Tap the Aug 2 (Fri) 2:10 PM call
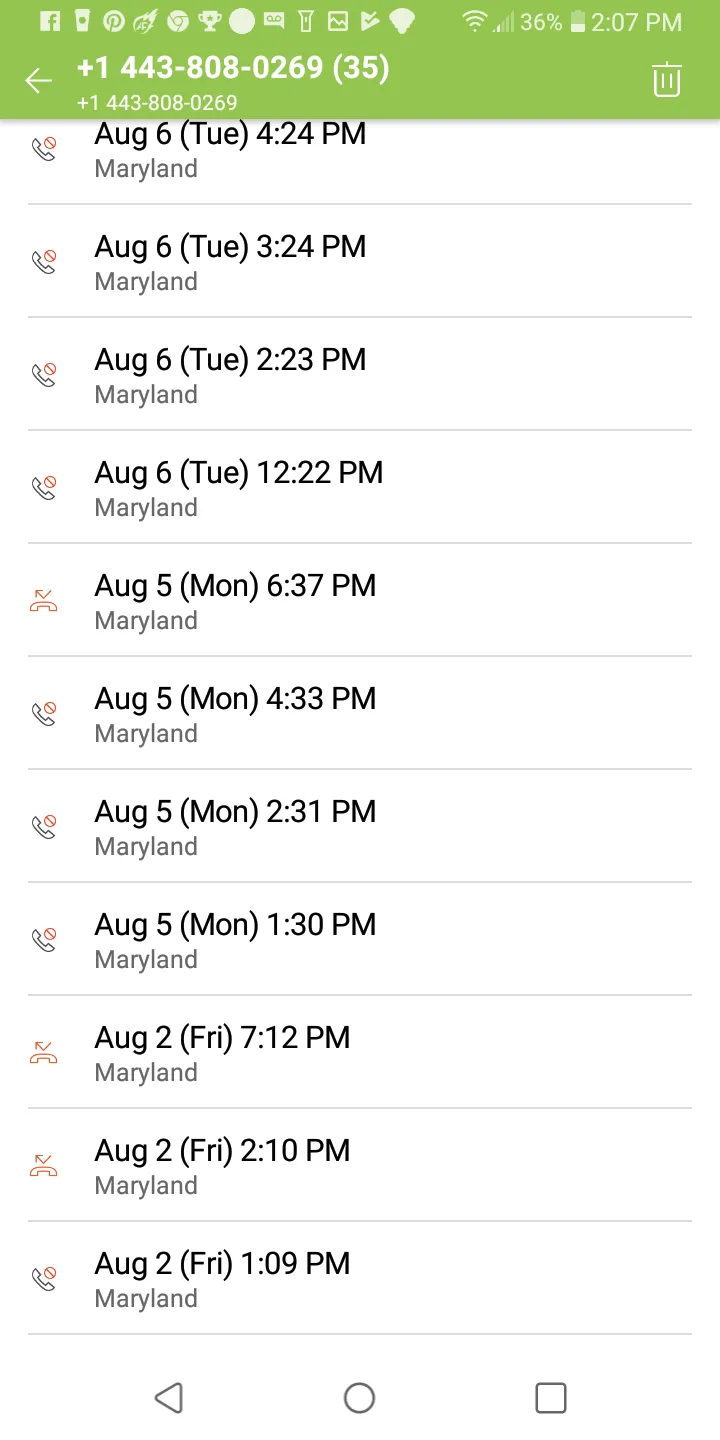720x1440 pixels. (x=360, y=1166)
